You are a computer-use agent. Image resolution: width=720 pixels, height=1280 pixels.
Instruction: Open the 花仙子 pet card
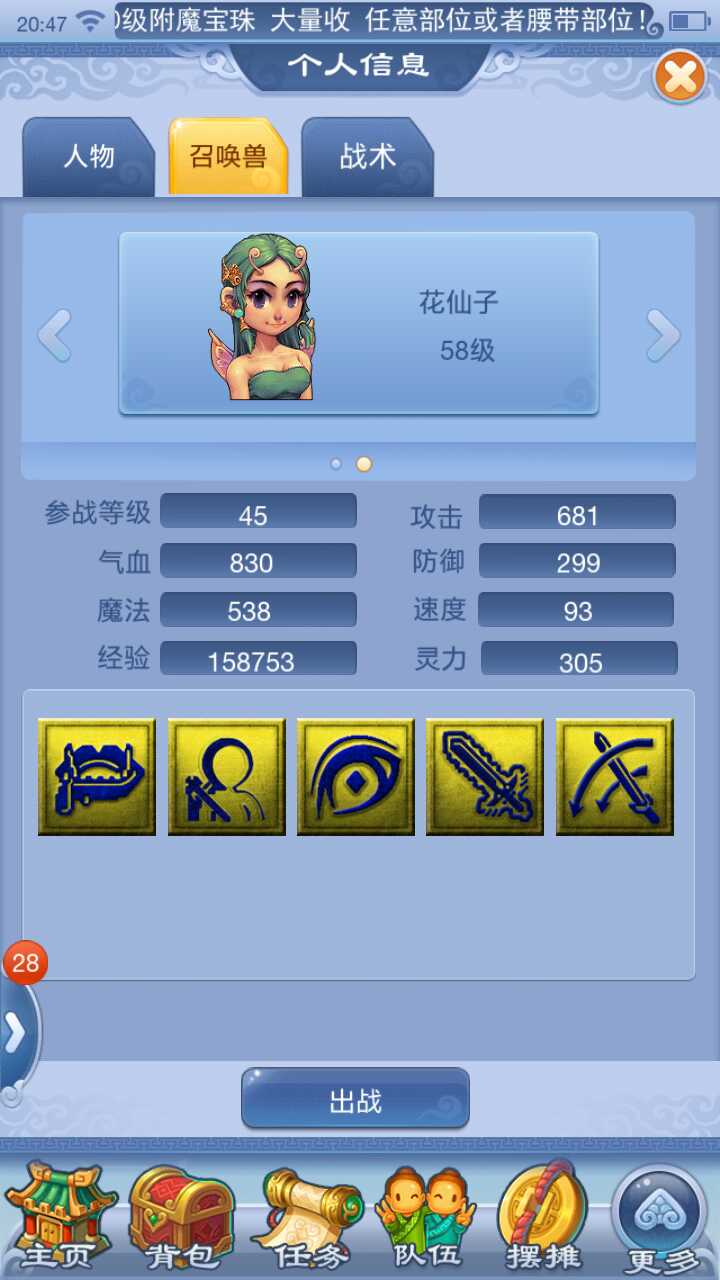pyautogui.click(x=358, y=323)
